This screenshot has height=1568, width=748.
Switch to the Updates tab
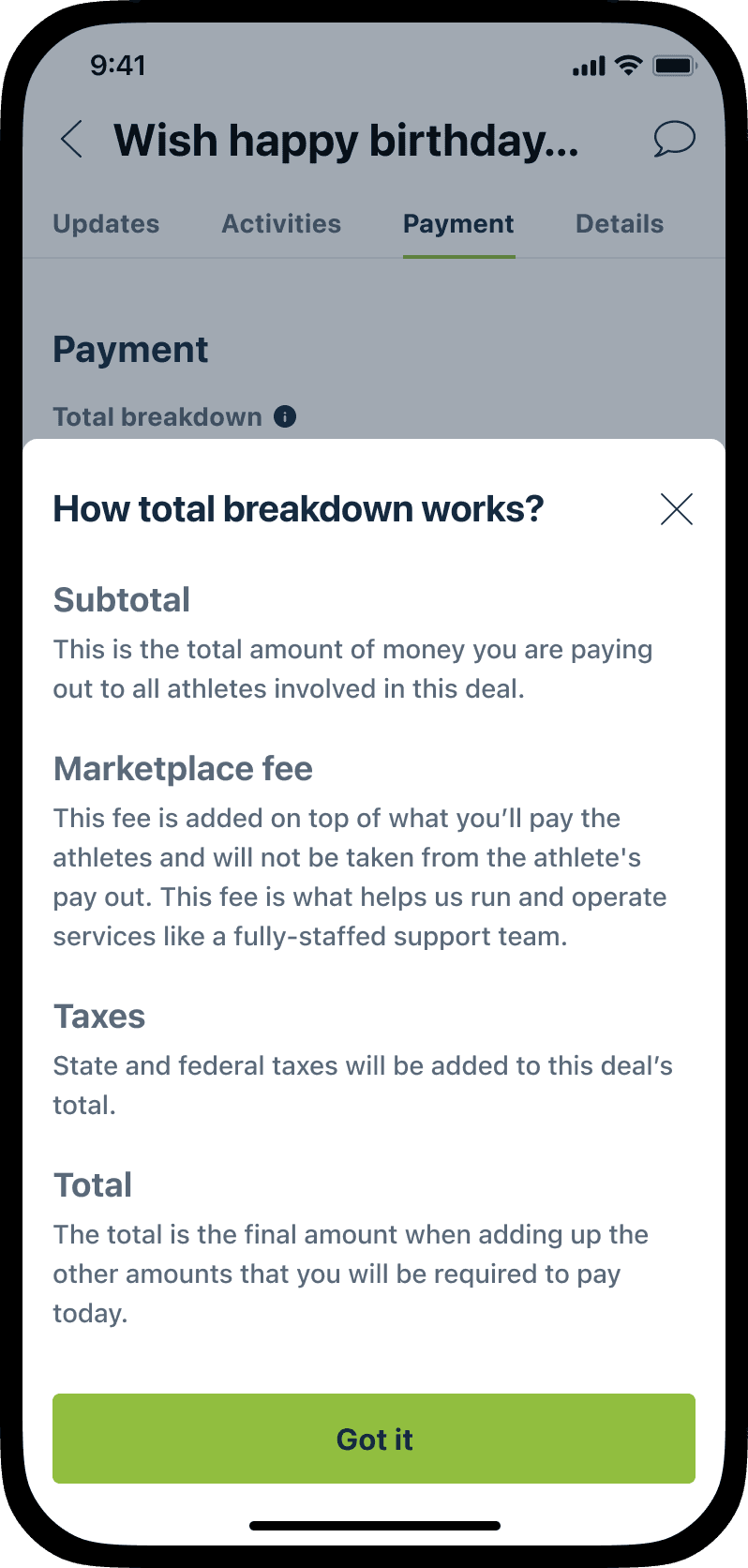pos(106,223)
